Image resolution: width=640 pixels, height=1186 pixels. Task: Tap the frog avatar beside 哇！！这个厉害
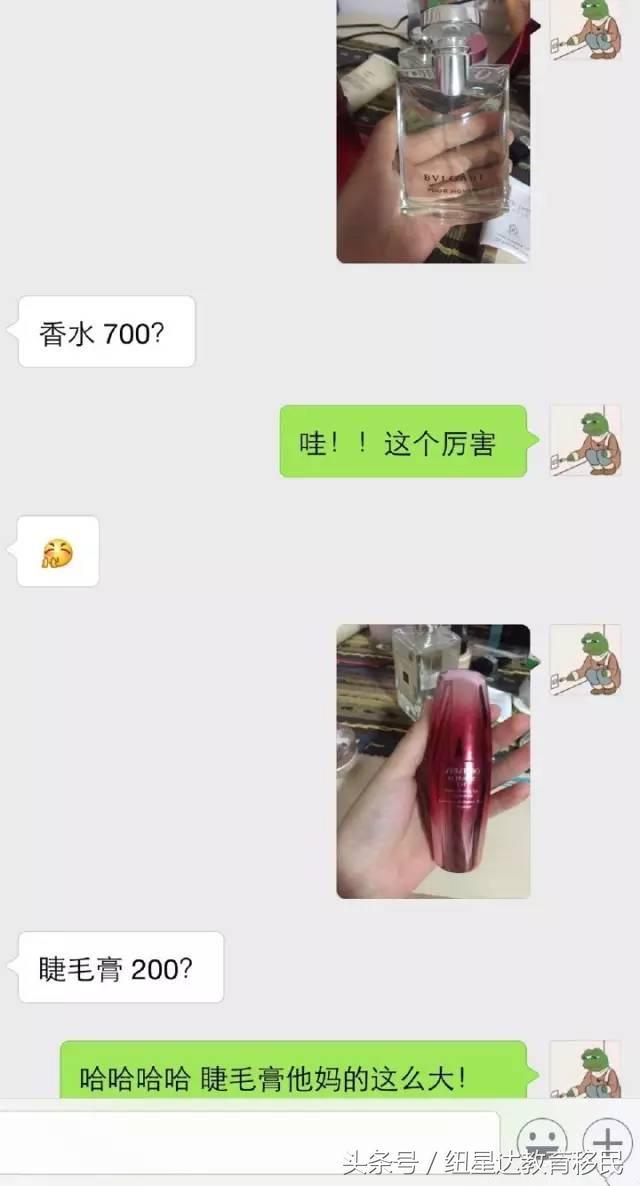[x=585, y=440]
